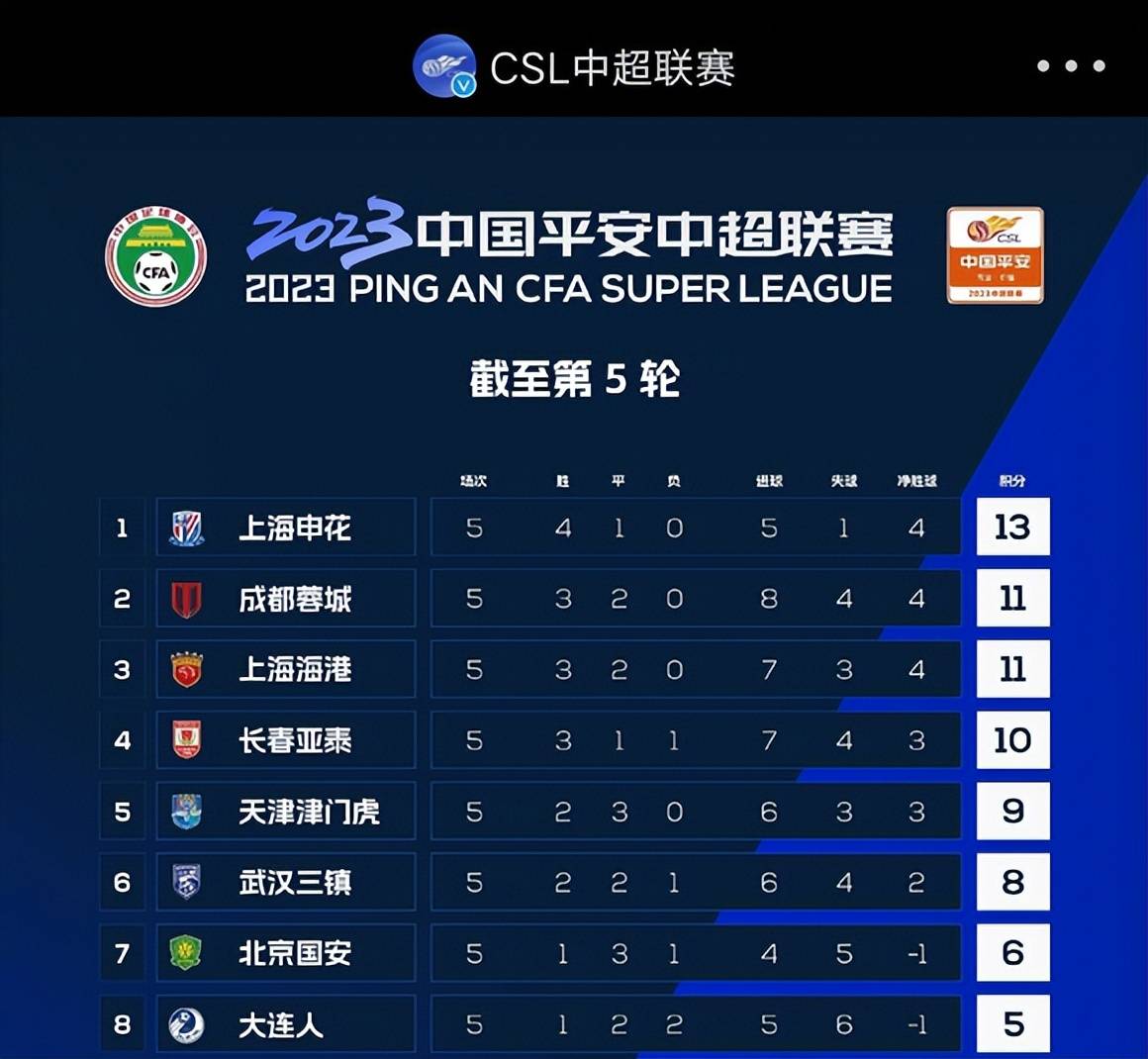Viewport: 1148px width, 1059px height.
Task: Open the CSL中超联赛 account profile
Action: click(x=574, y=67)
